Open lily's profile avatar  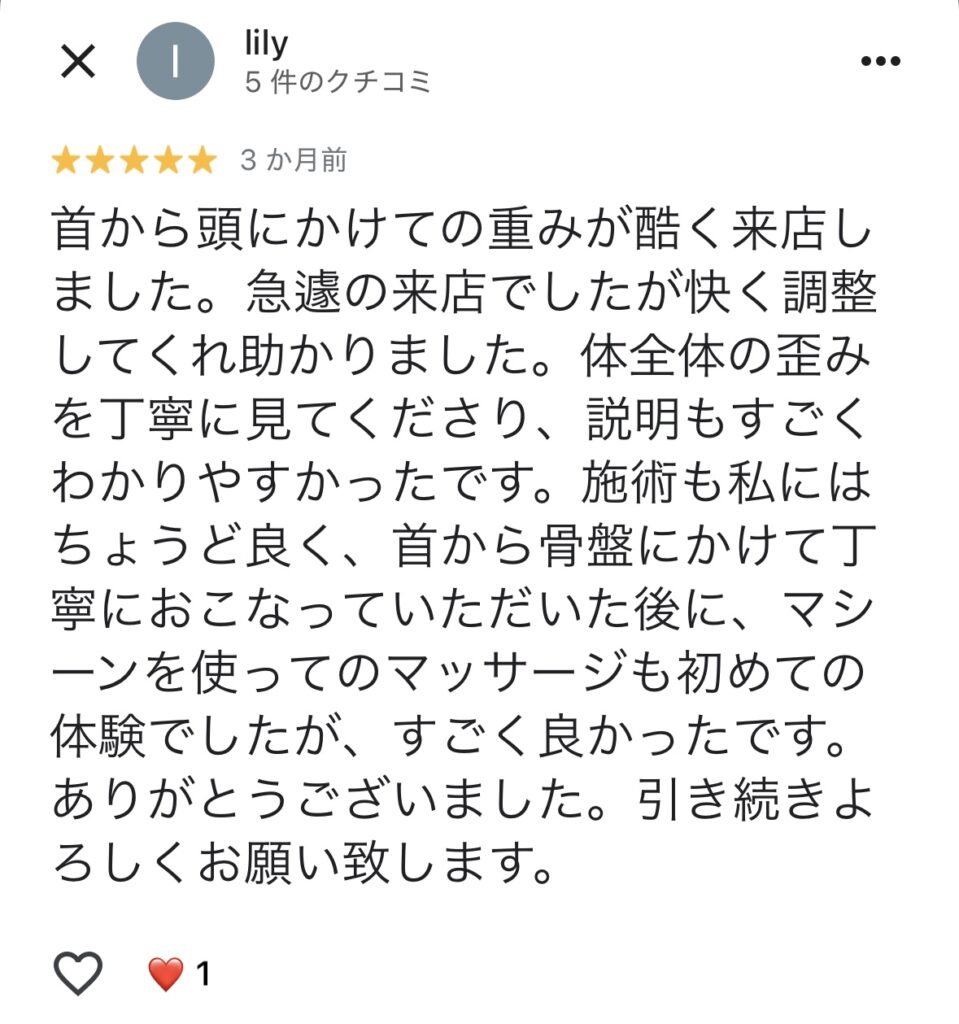tap(175, 61)
